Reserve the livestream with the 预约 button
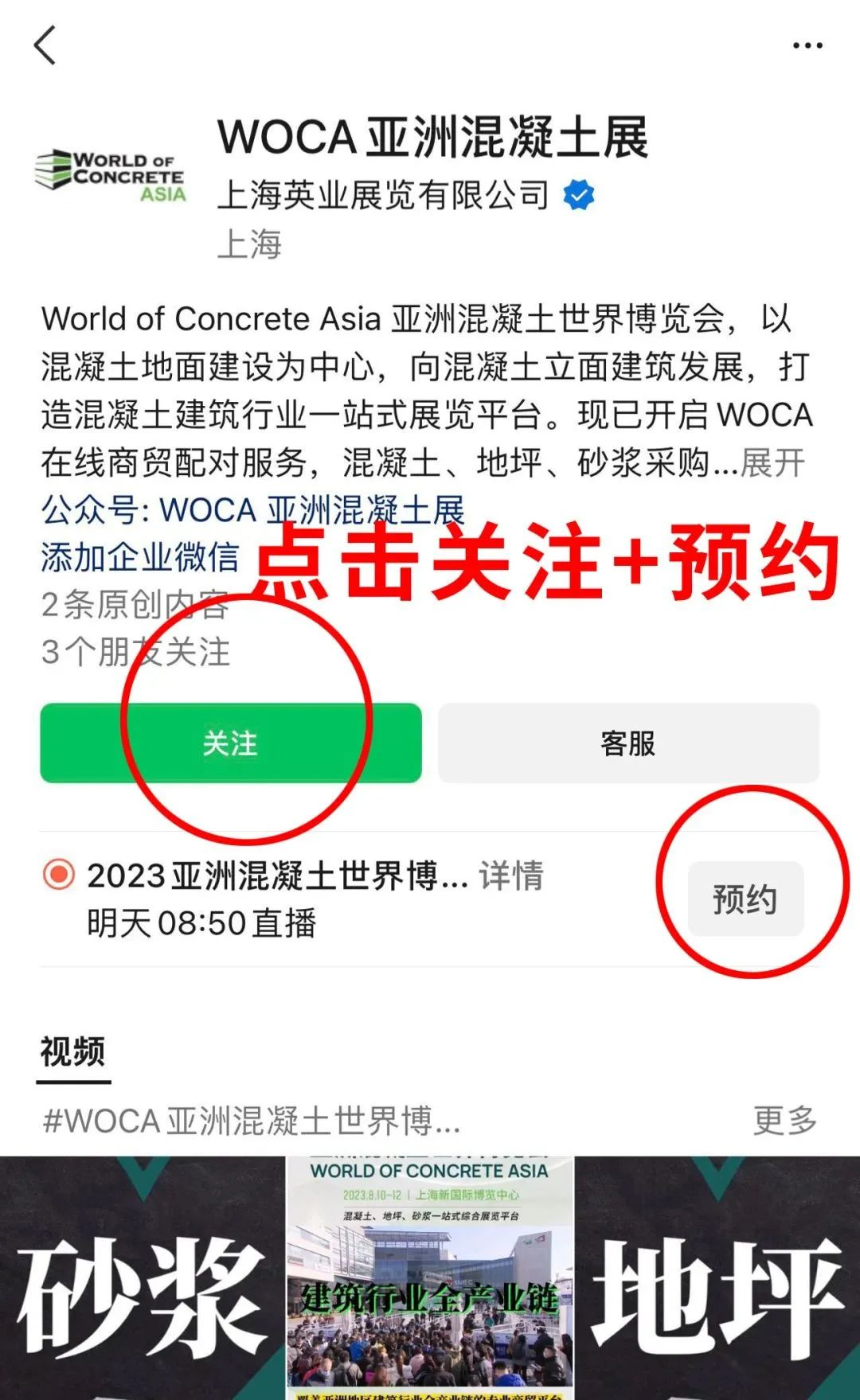Screen dimensions: 860x1400 pyautogui.click(x=745, y=899)
